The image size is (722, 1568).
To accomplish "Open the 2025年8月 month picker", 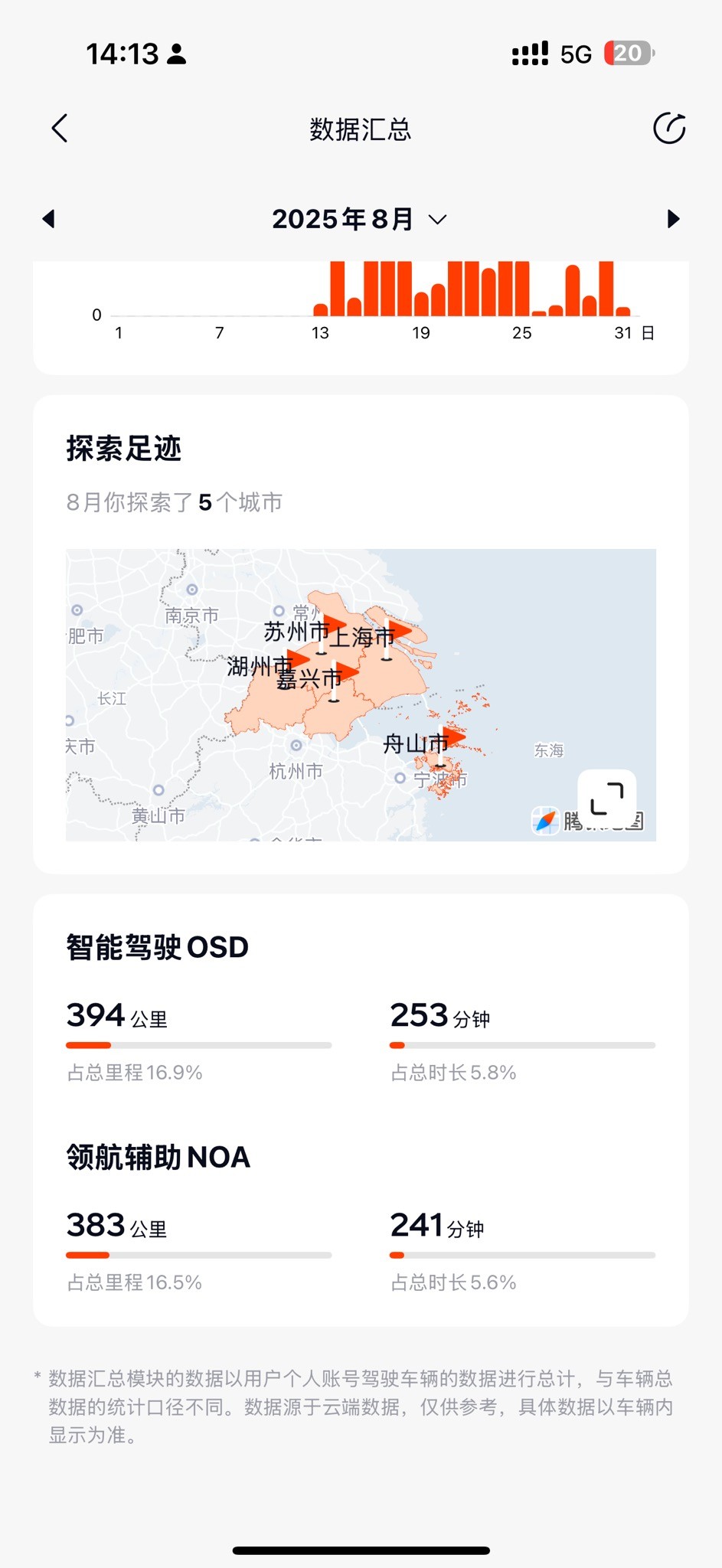I will coord(359,219).
